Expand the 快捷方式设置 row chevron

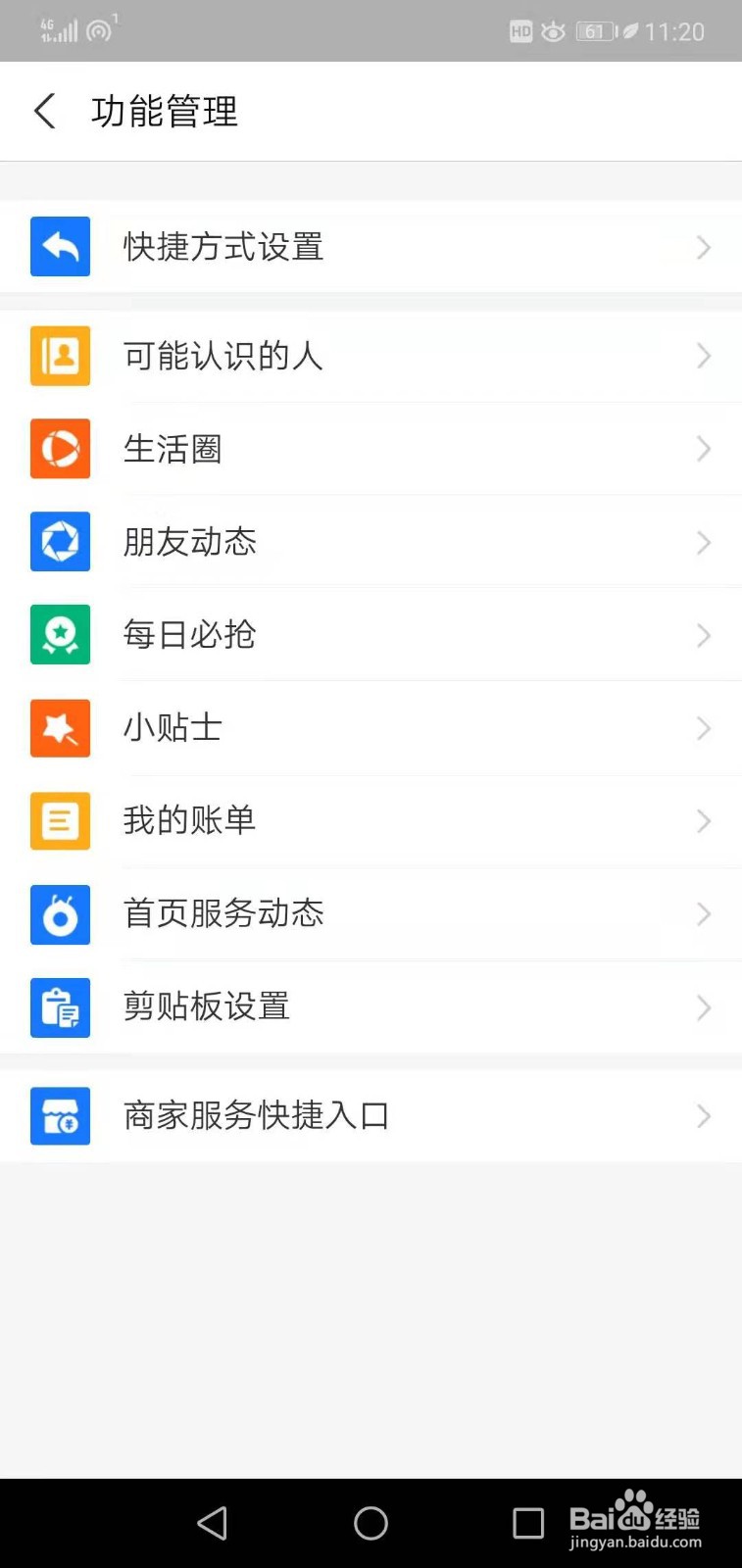tap(703, 247)
